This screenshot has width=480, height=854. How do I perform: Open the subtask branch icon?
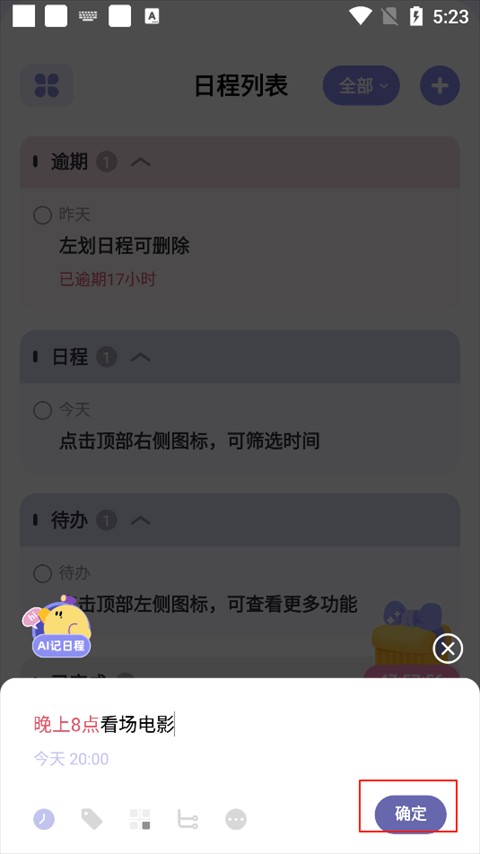click(x=188, y=819)
